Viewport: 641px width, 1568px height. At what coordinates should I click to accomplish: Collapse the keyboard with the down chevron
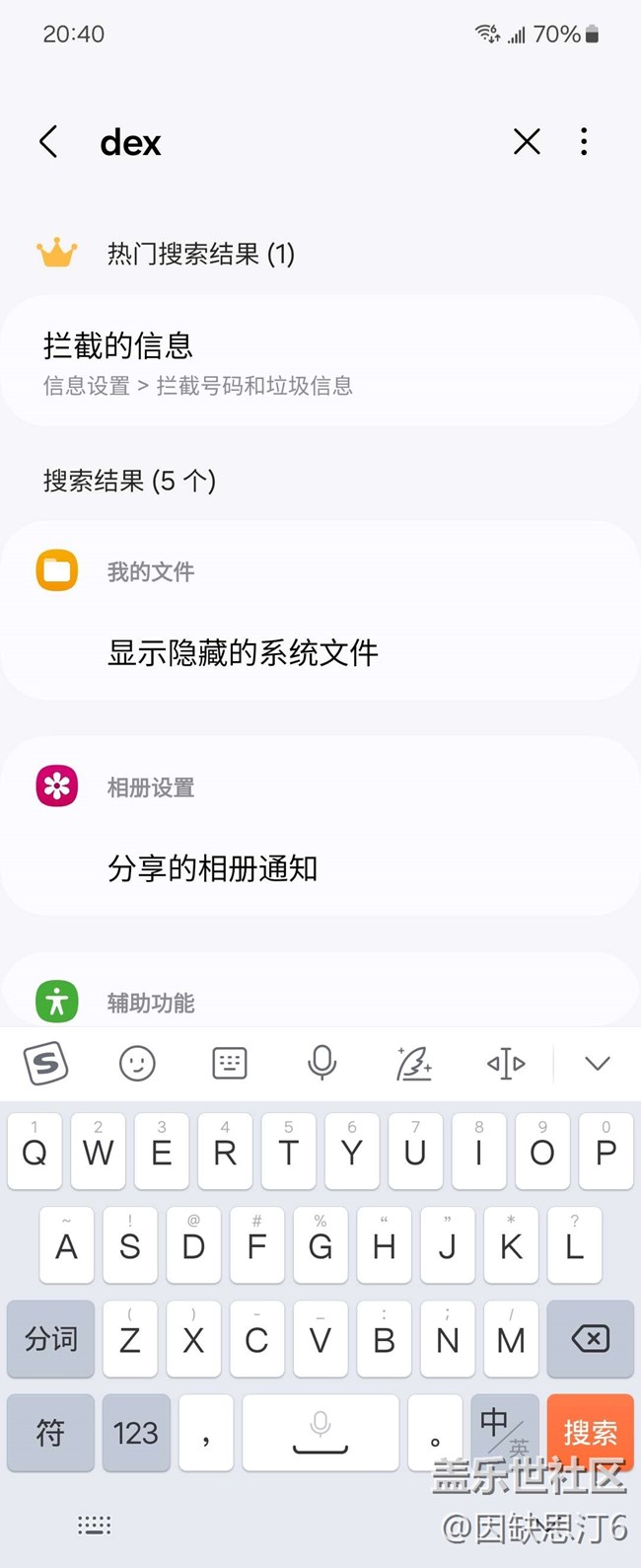[x=598, y=1064]
